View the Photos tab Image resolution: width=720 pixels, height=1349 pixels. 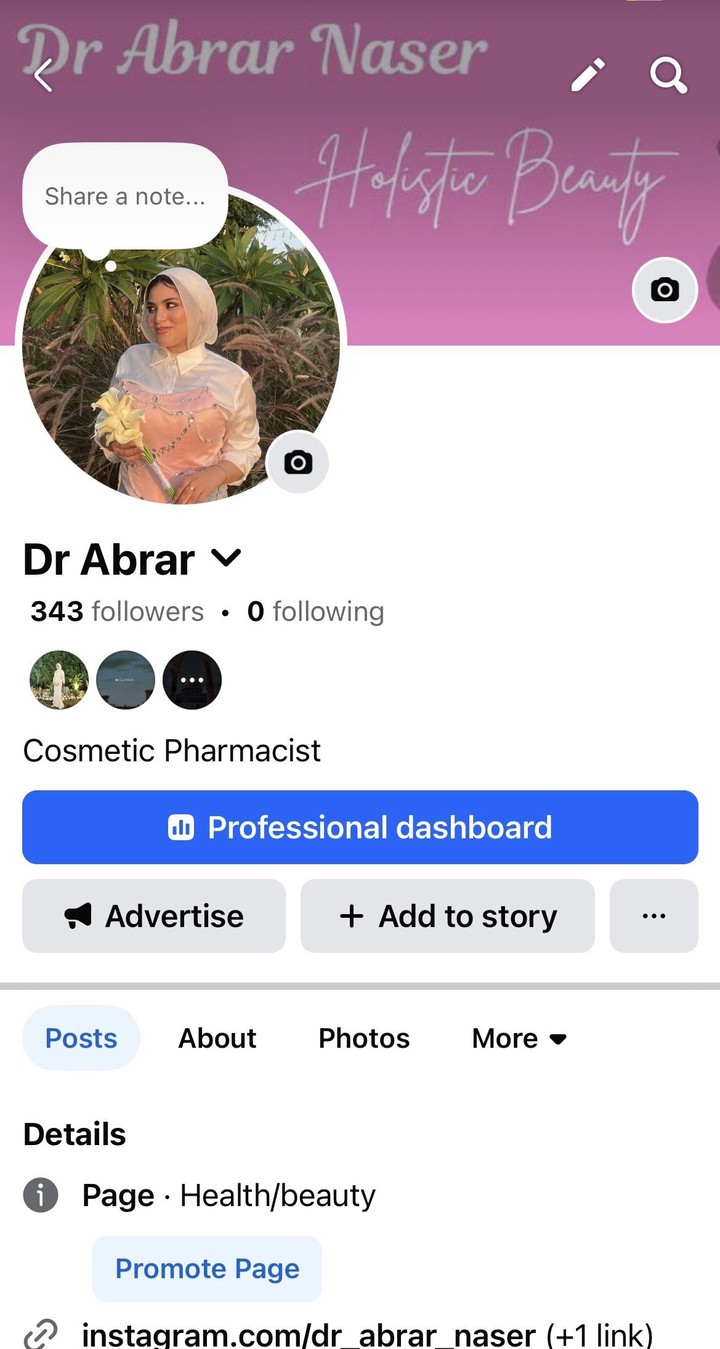364,1038
